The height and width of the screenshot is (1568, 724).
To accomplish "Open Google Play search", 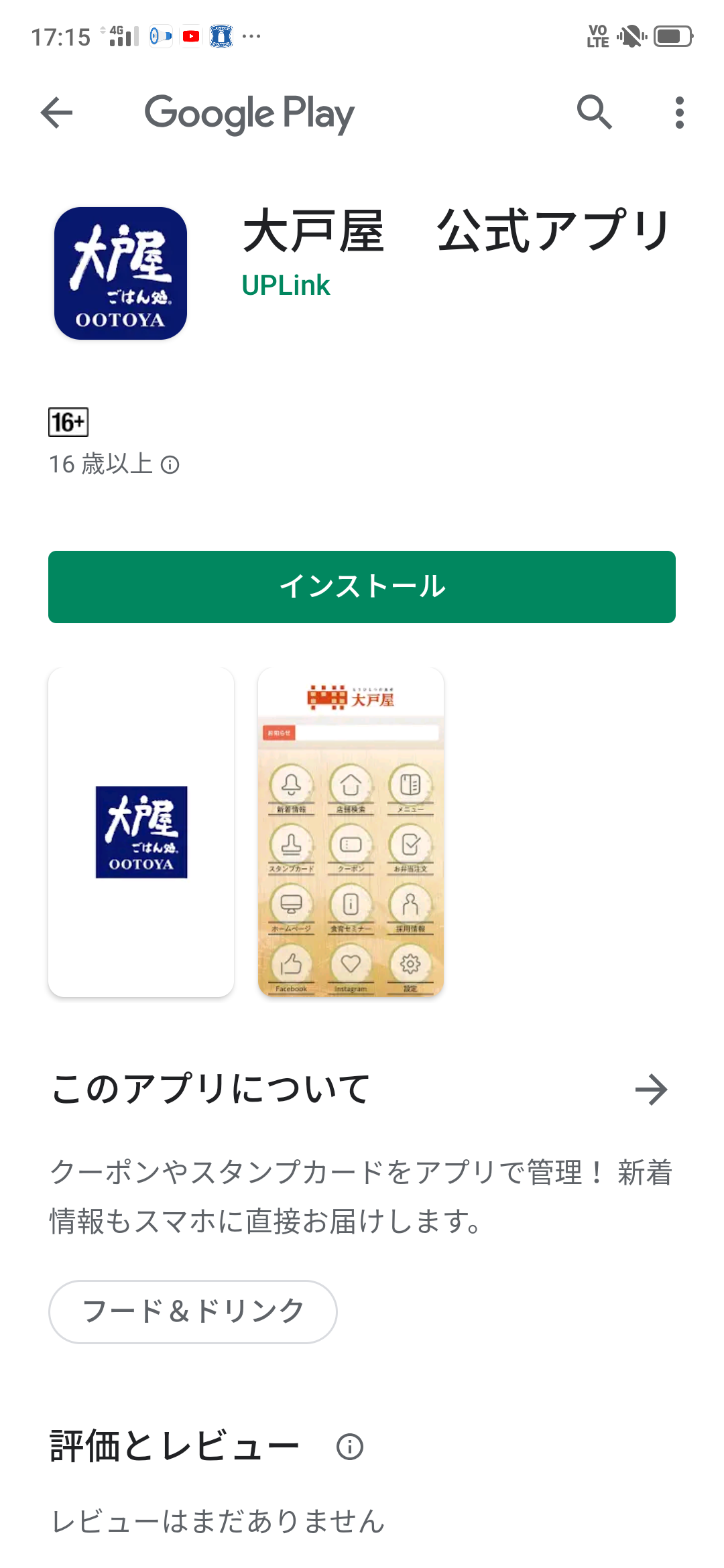I will (x=594, y=113).
